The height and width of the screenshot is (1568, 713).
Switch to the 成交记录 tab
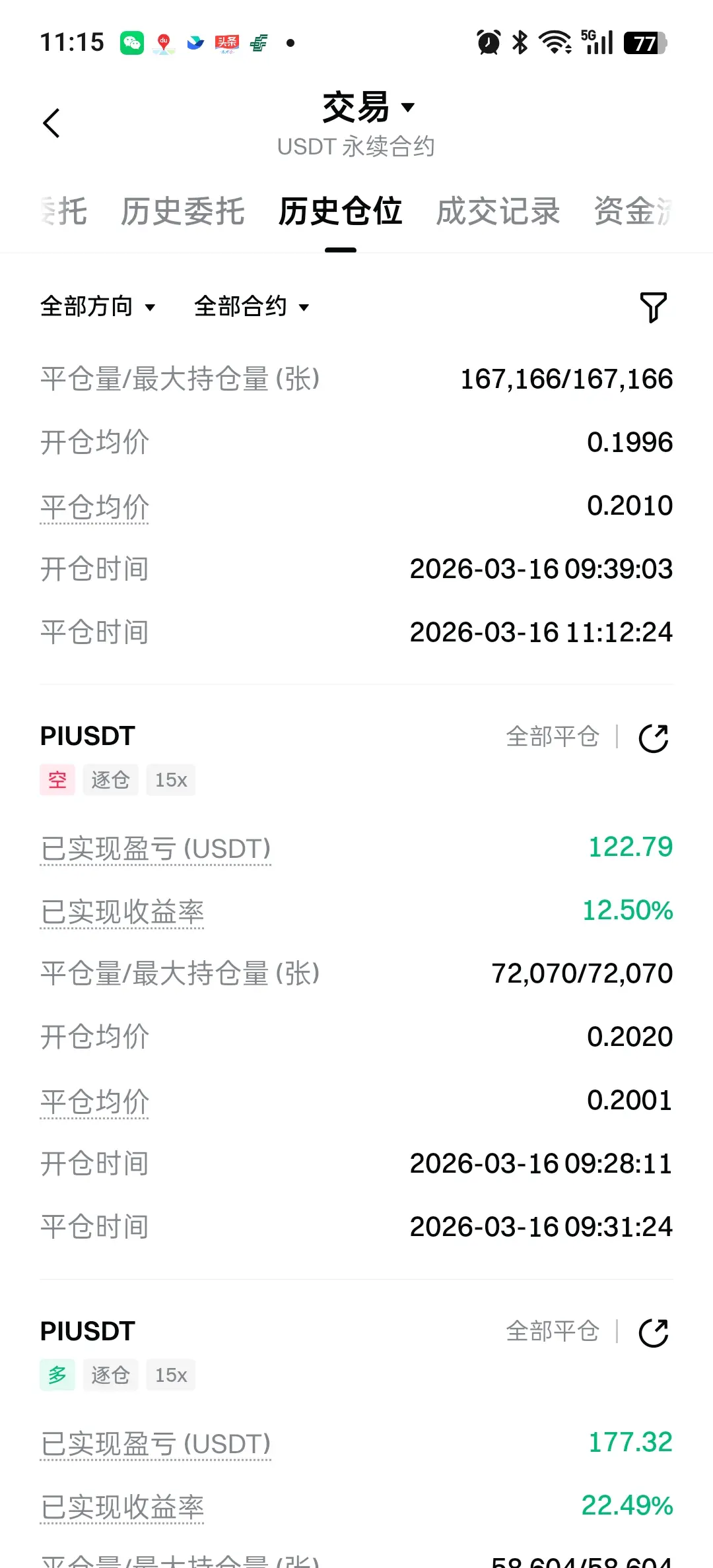[498, 212]
